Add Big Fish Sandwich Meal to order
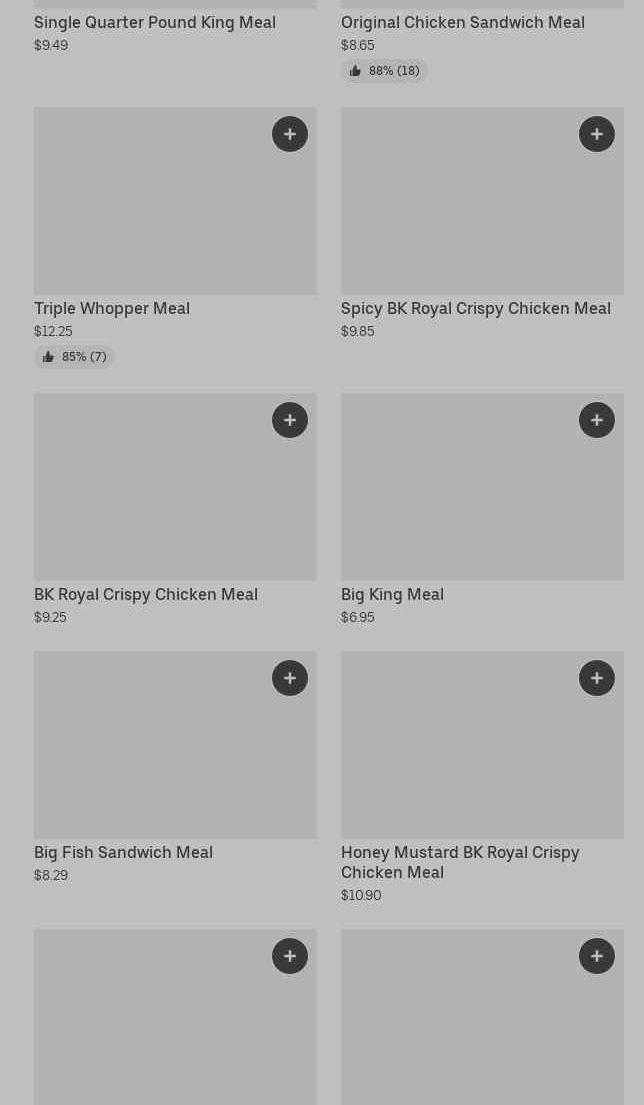644x1105 pixels. coord(290,678)
